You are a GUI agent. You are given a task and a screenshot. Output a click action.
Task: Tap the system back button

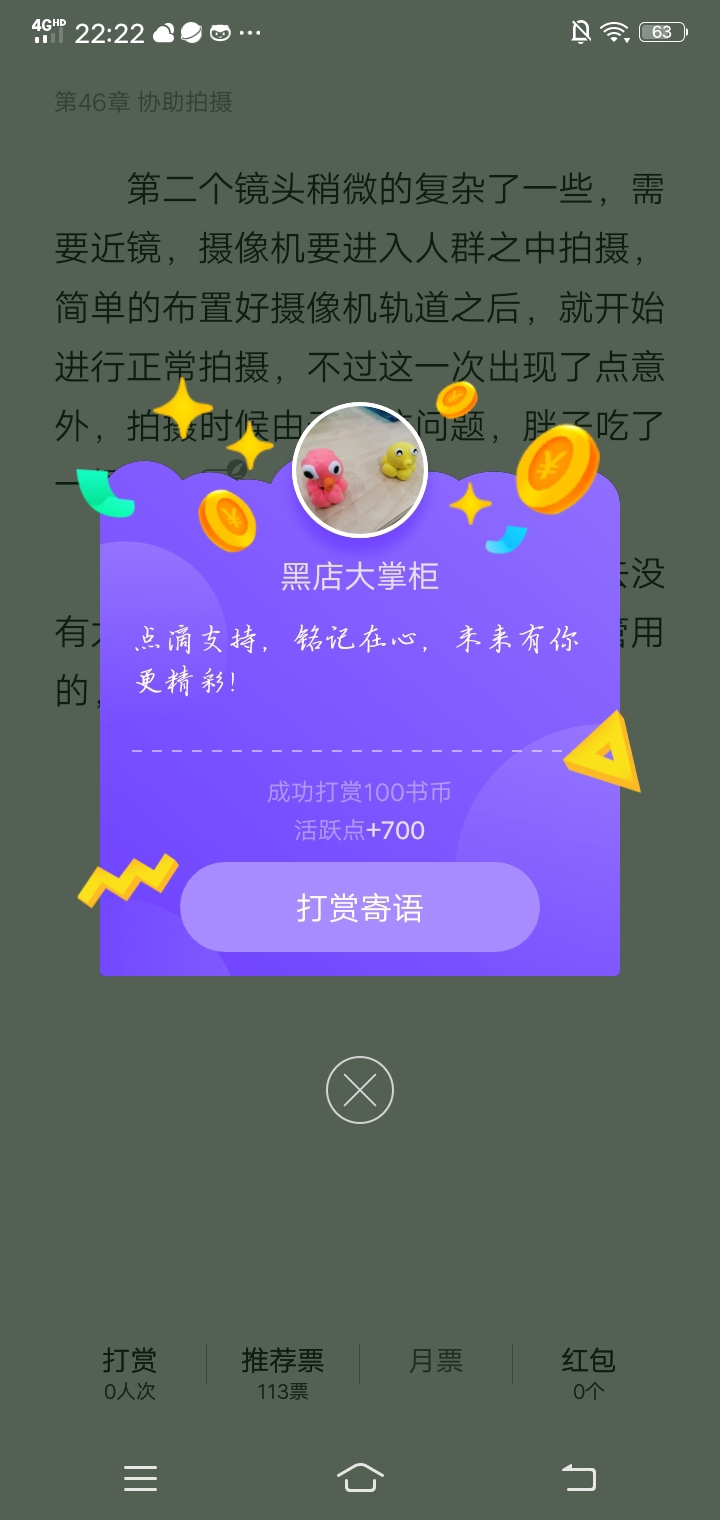click(579, 1478)
